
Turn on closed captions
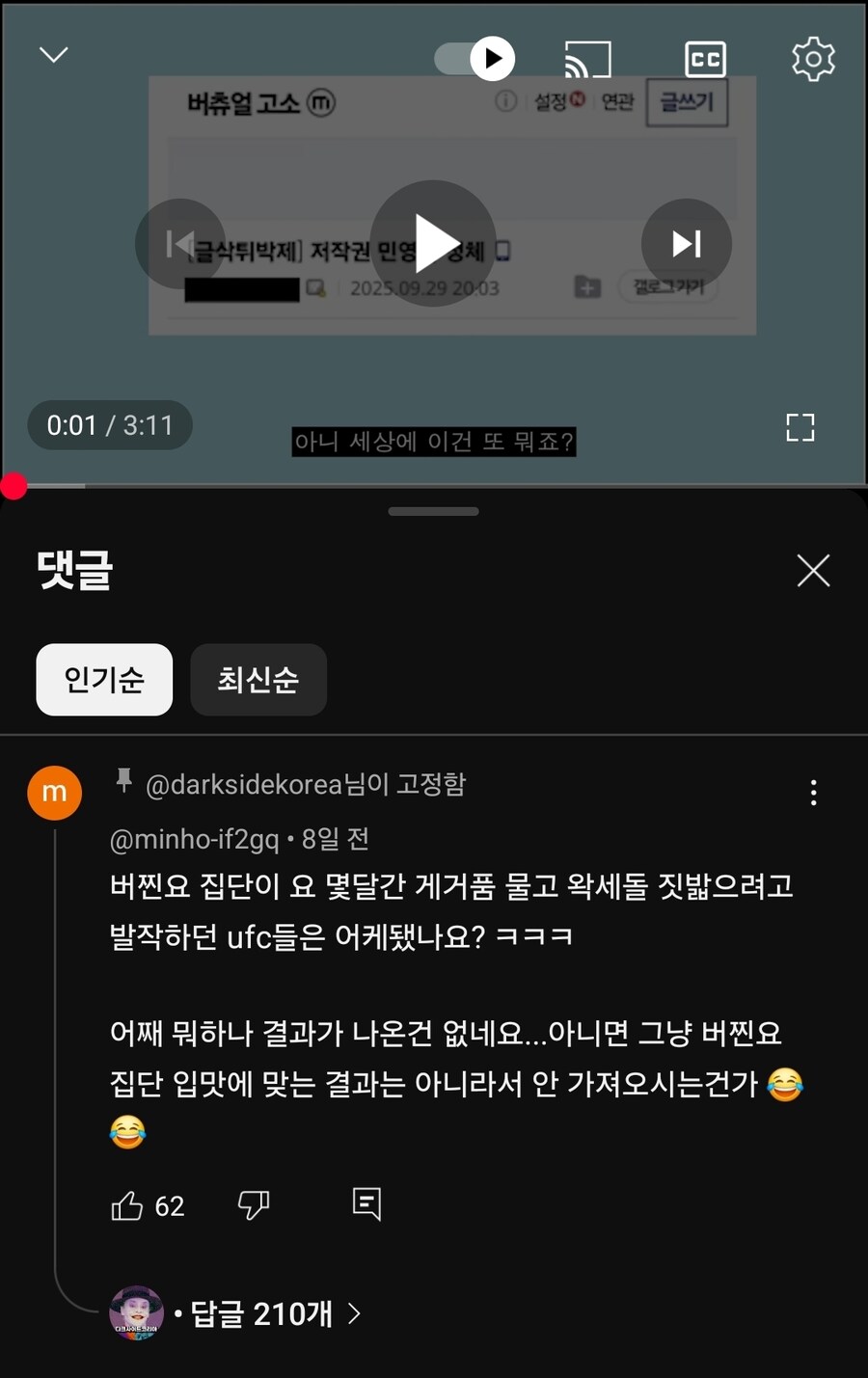(705, 59)
